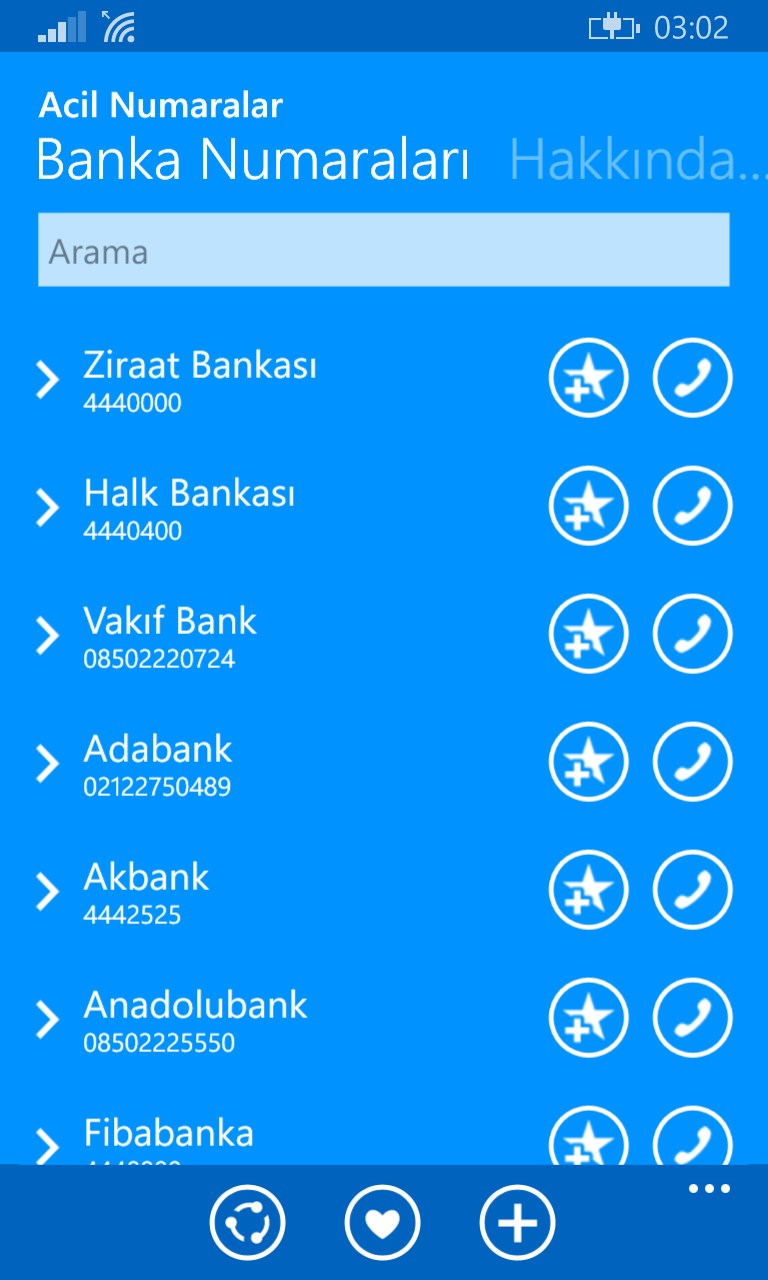
Task: Add Adabank to favorites
Action: pos(588,762)
